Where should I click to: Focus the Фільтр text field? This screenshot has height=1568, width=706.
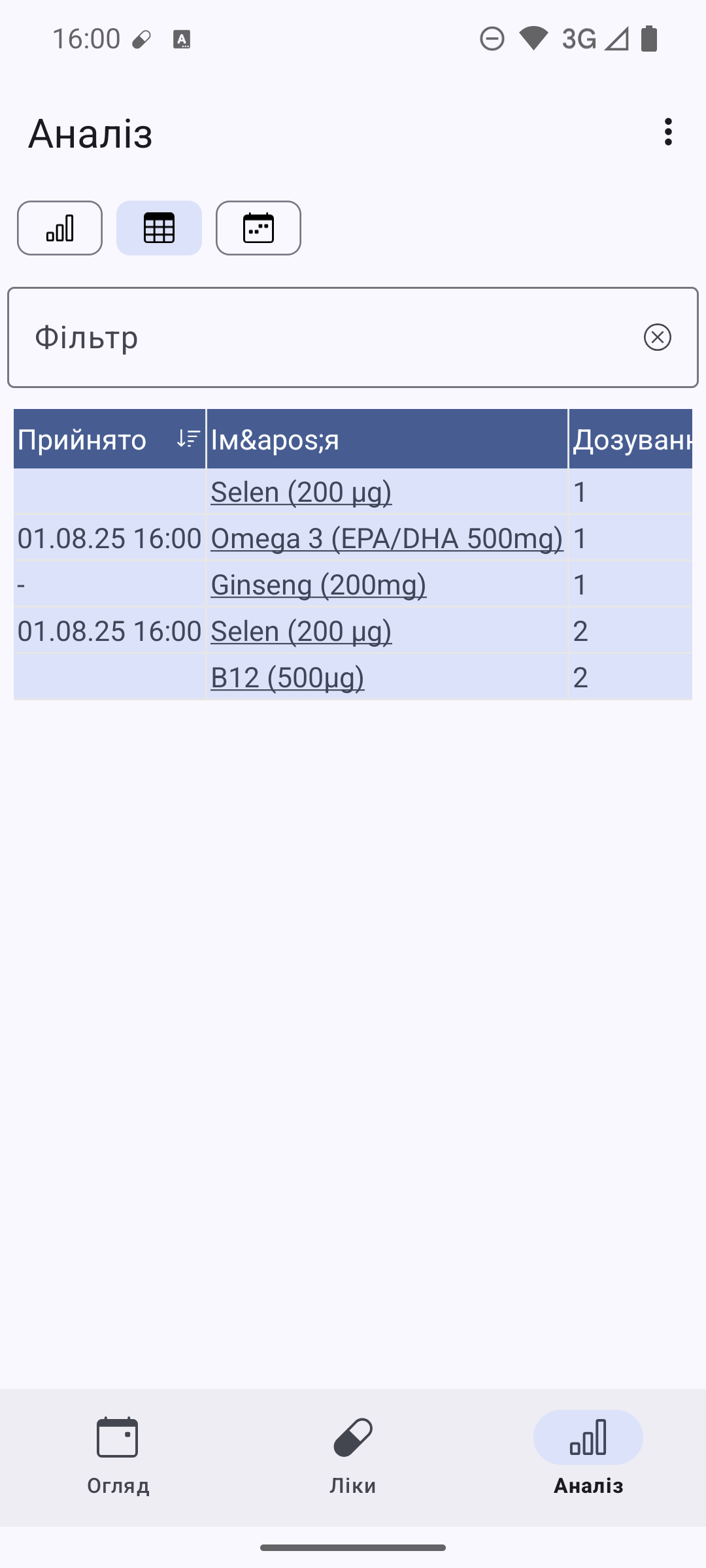click(x=327, y=337)
